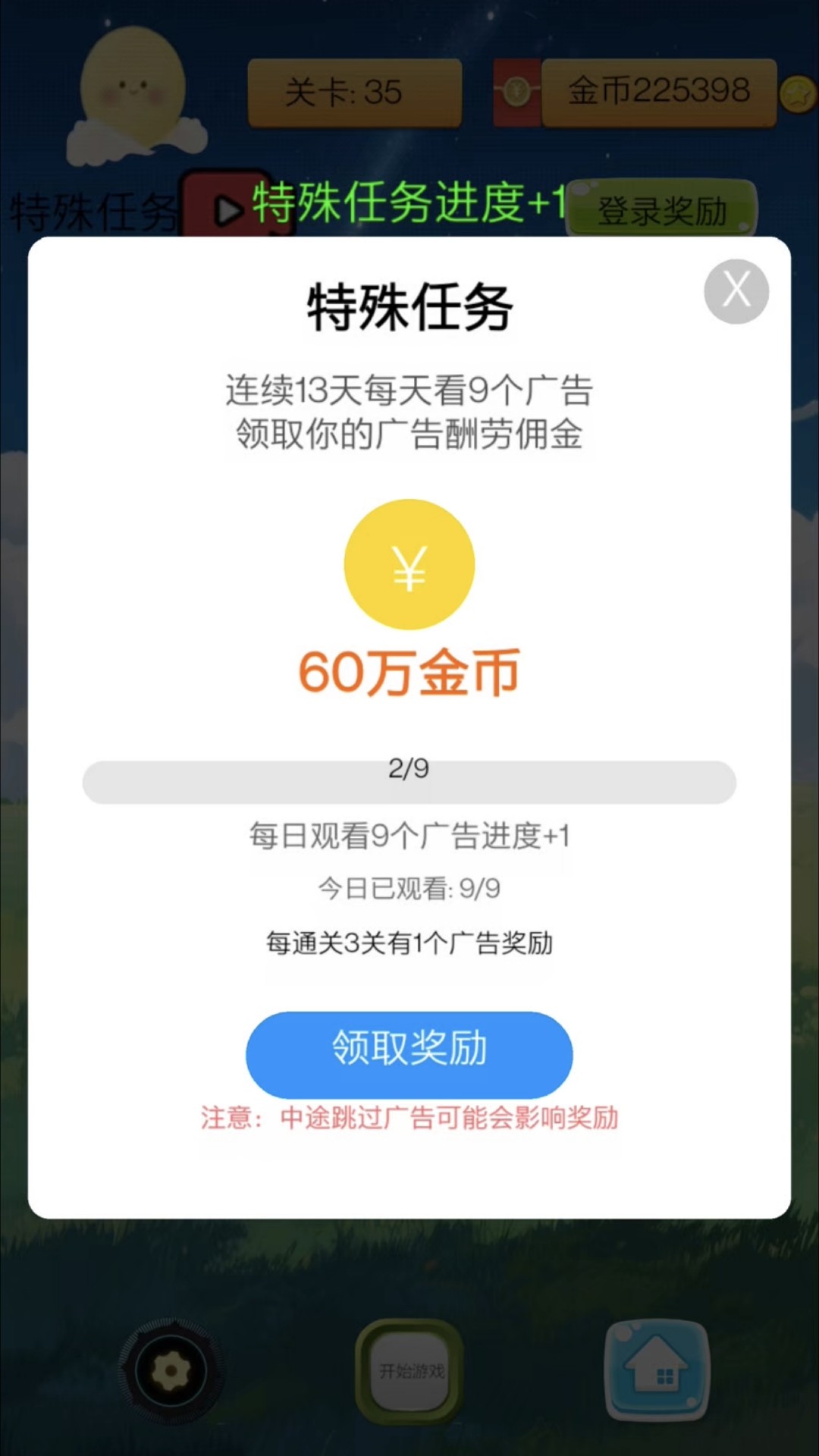Tap the 今日已观看: 9/9 counter text
This screenshot has width=819, height=1456.
(409, 890)
